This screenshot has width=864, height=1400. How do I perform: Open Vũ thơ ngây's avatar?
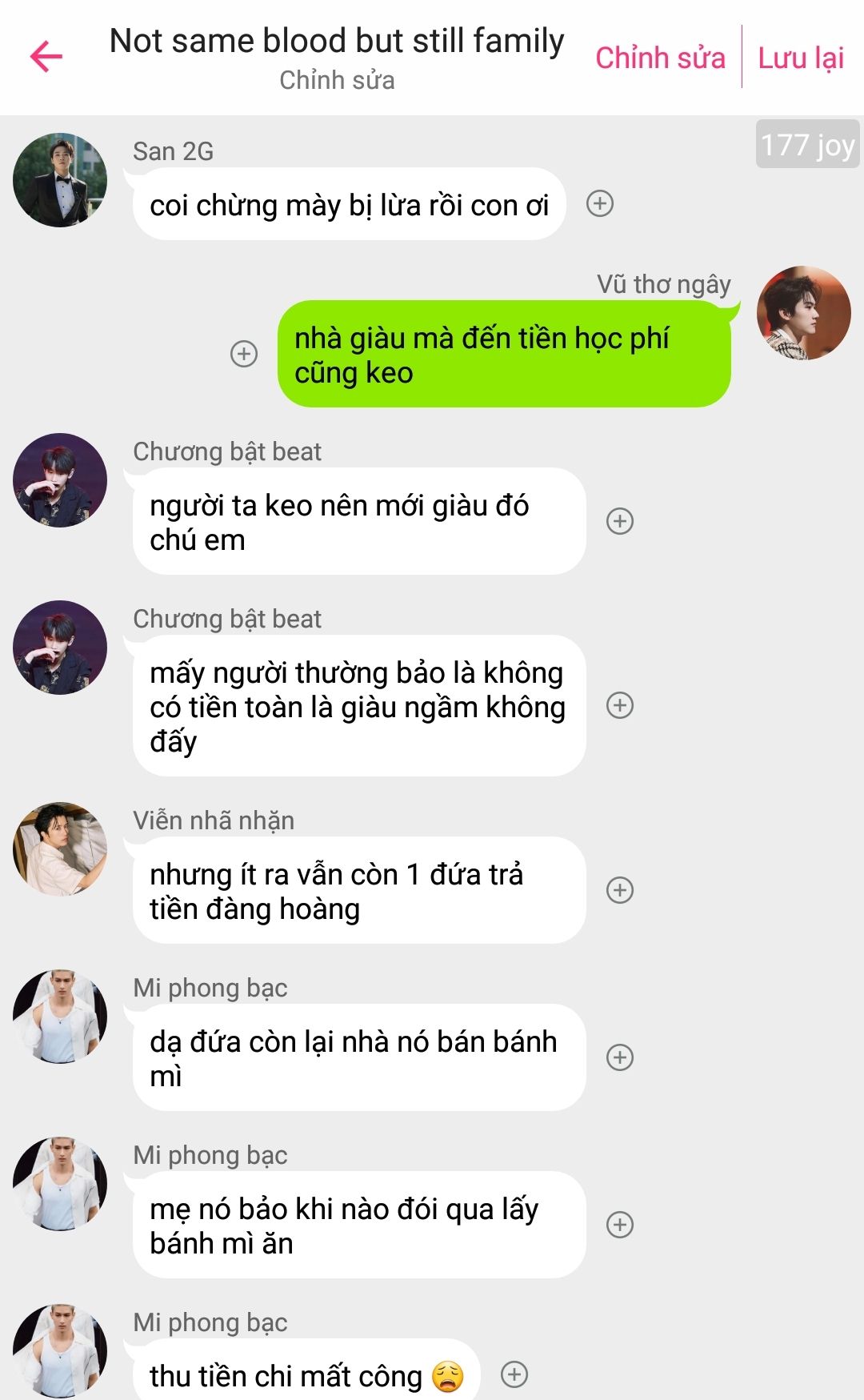tap(803, 313)
